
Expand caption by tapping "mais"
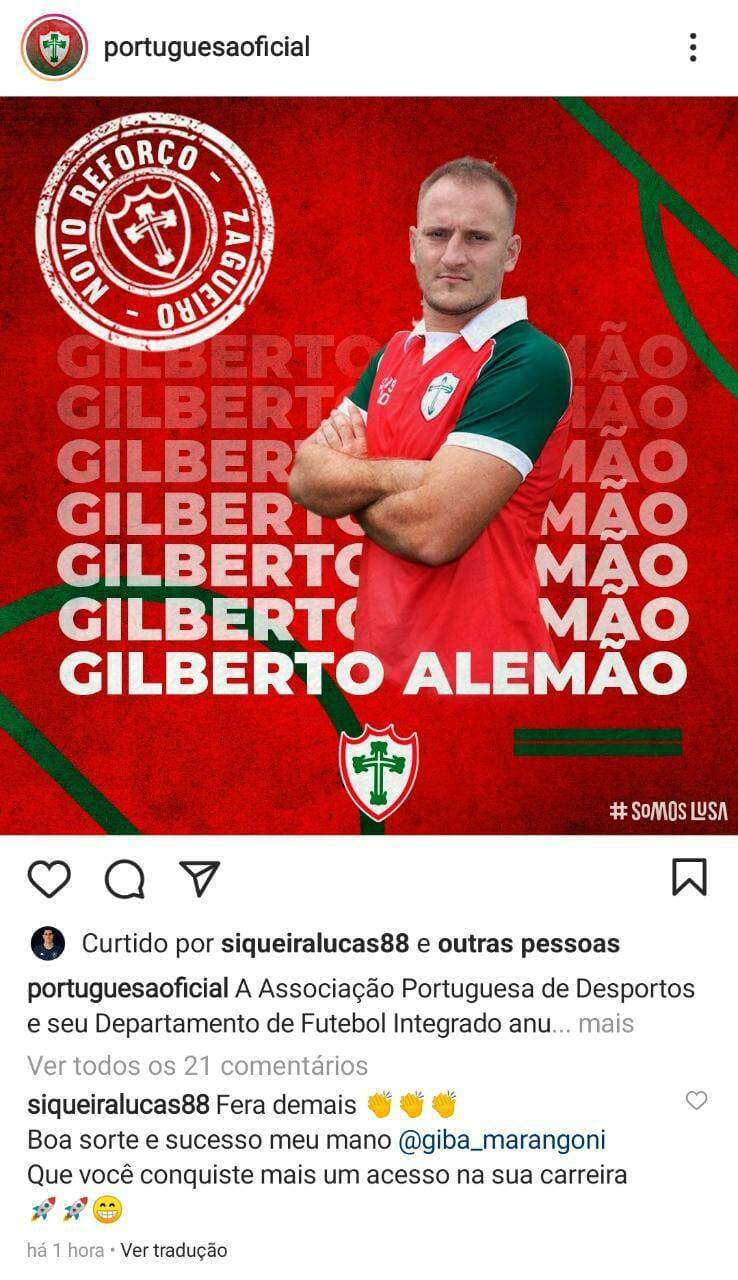[x=606, y=1025]
